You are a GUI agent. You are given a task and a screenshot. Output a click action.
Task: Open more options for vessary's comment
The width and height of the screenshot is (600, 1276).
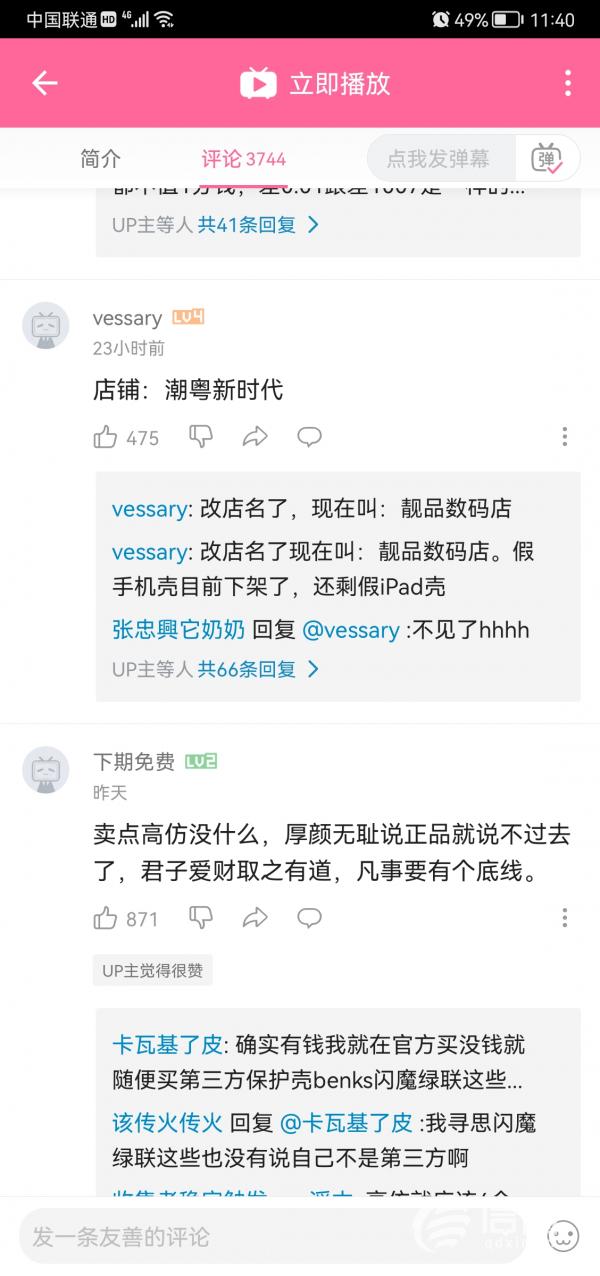[565, 437]
